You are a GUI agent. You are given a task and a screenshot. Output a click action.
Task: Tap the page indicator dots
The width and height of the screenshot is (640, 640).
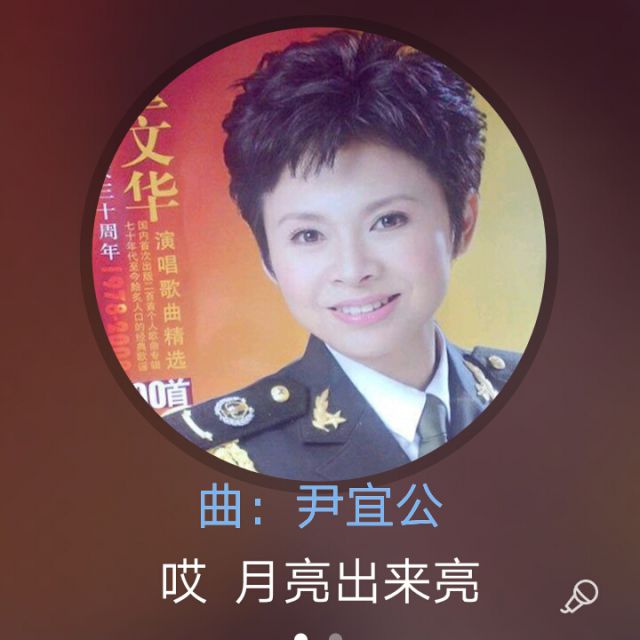318,635
